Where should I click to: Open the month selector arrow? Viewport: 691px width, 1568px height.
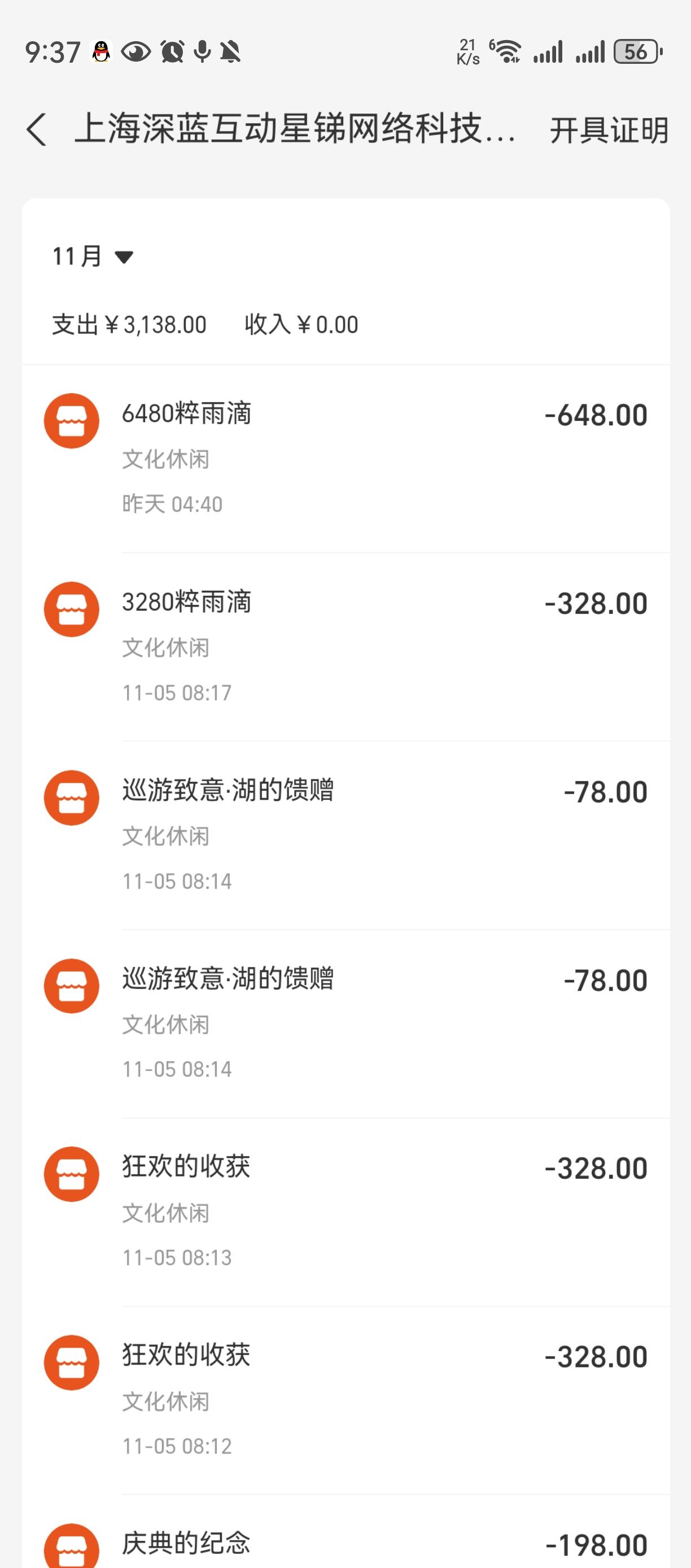tap(125, 258)
